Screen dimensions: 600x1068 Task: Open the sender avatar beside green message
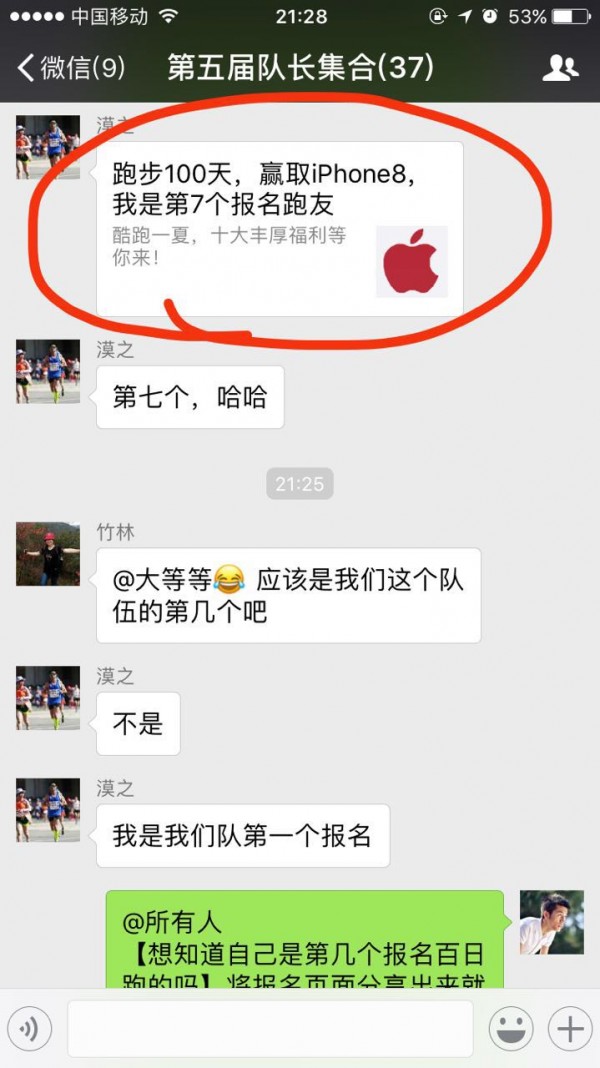pyautogui.click(x=551, y=922)
